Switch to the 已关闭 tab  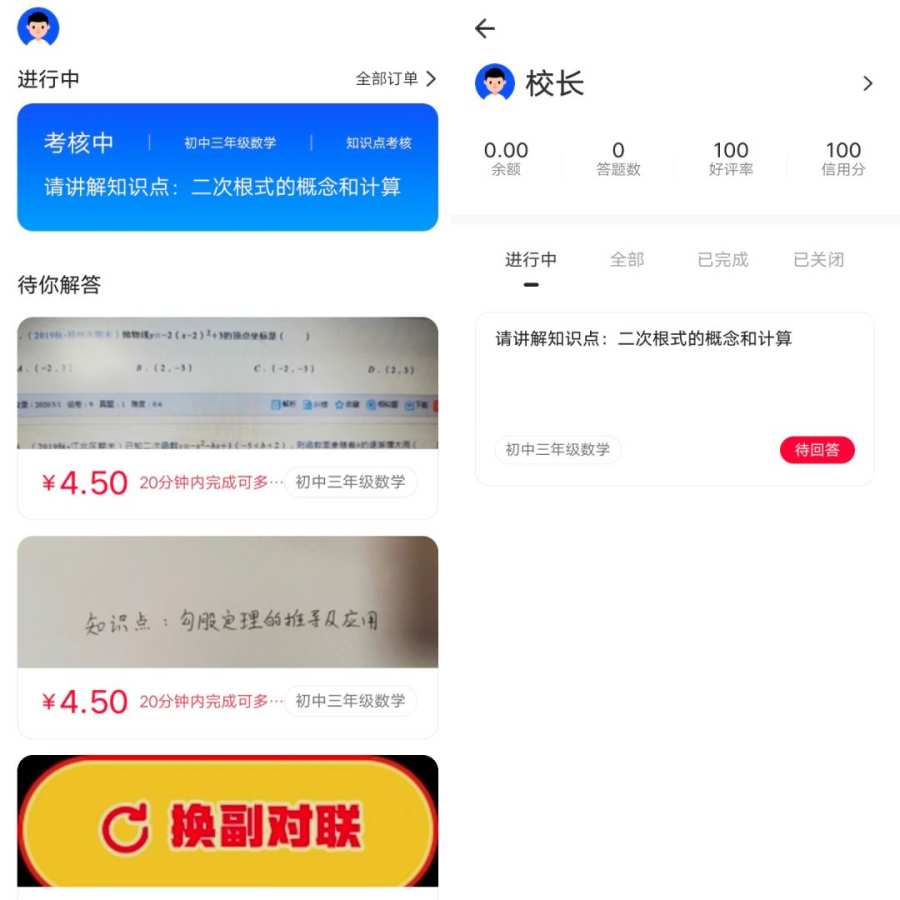pyautogui.click(x=818, y=260)
